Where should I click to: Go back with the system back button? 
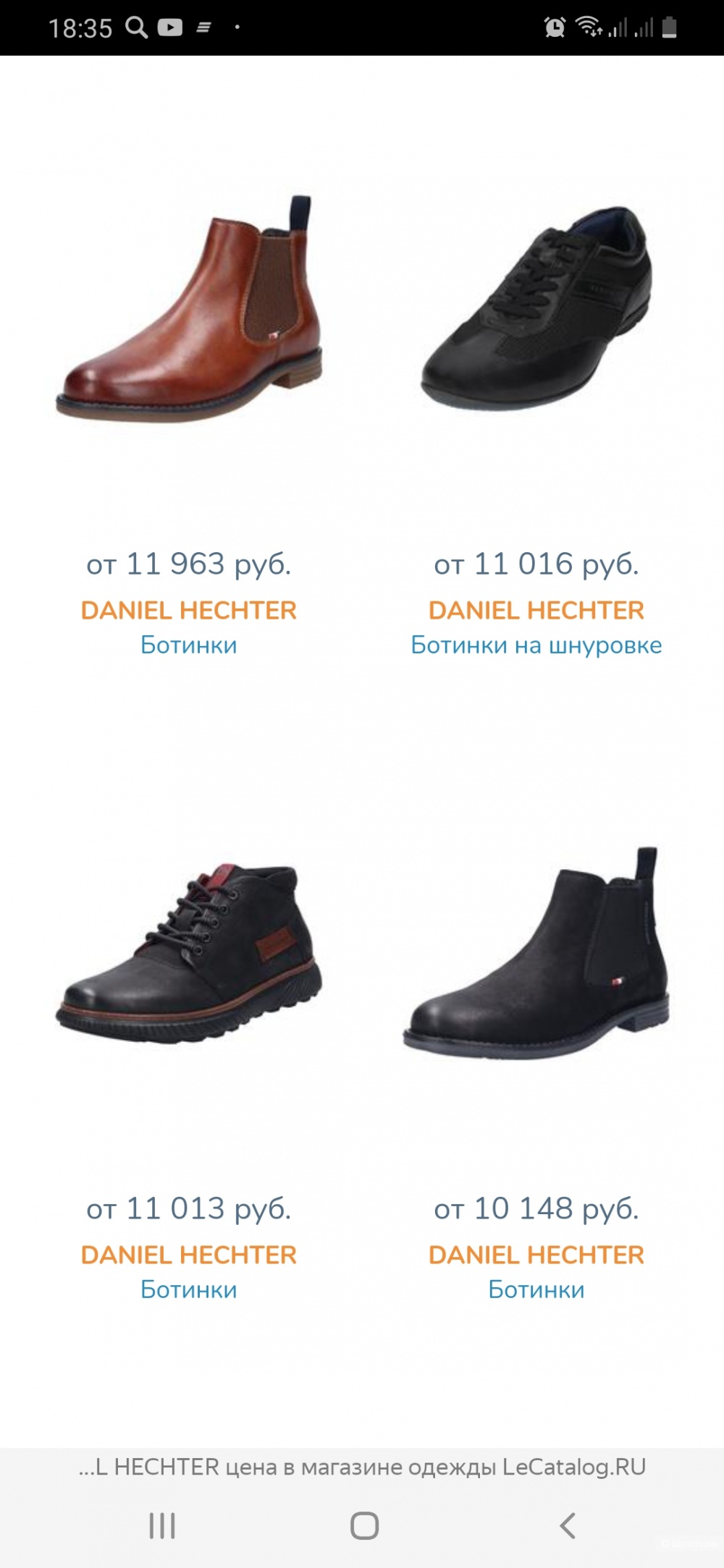click(568, 1525)
